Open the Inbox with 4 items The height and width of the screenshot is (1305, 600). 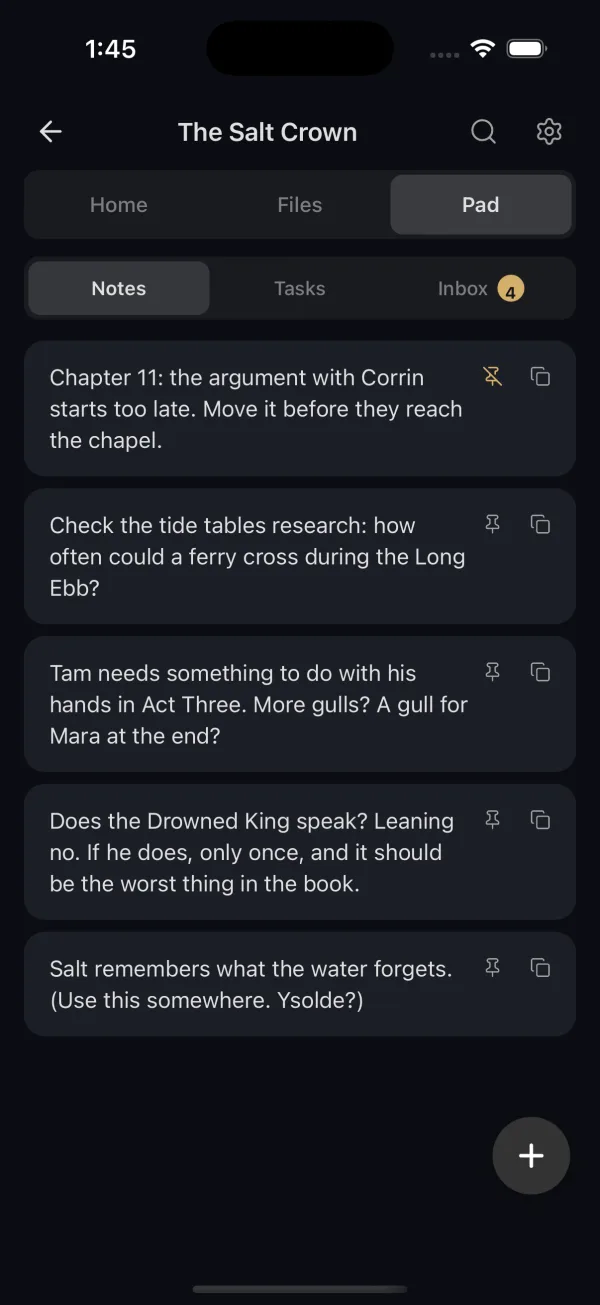click(481, 289)
